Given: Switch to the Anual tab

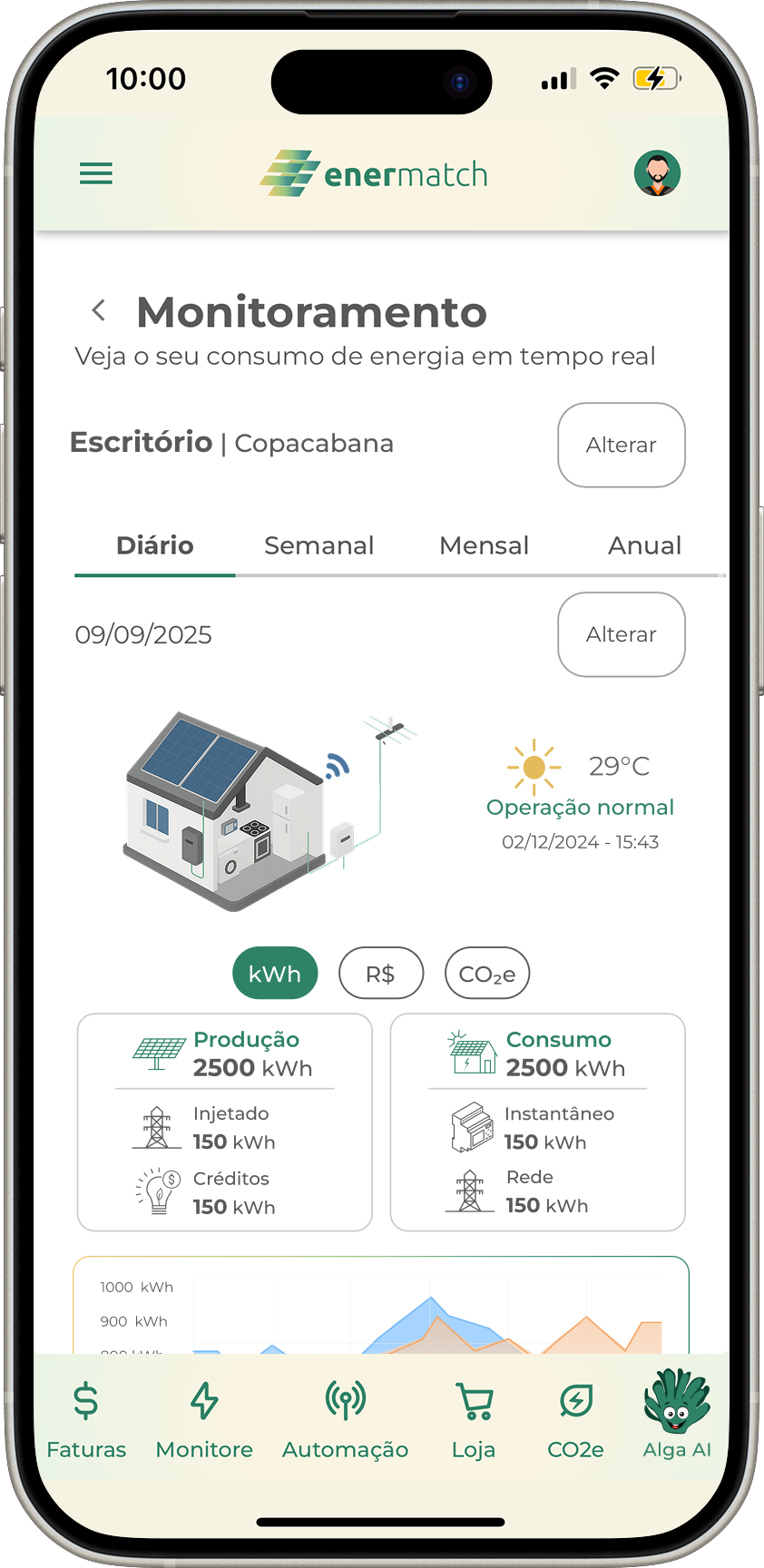Looking at the screenshot, I should pyautogui.click(x=644, y=545).
